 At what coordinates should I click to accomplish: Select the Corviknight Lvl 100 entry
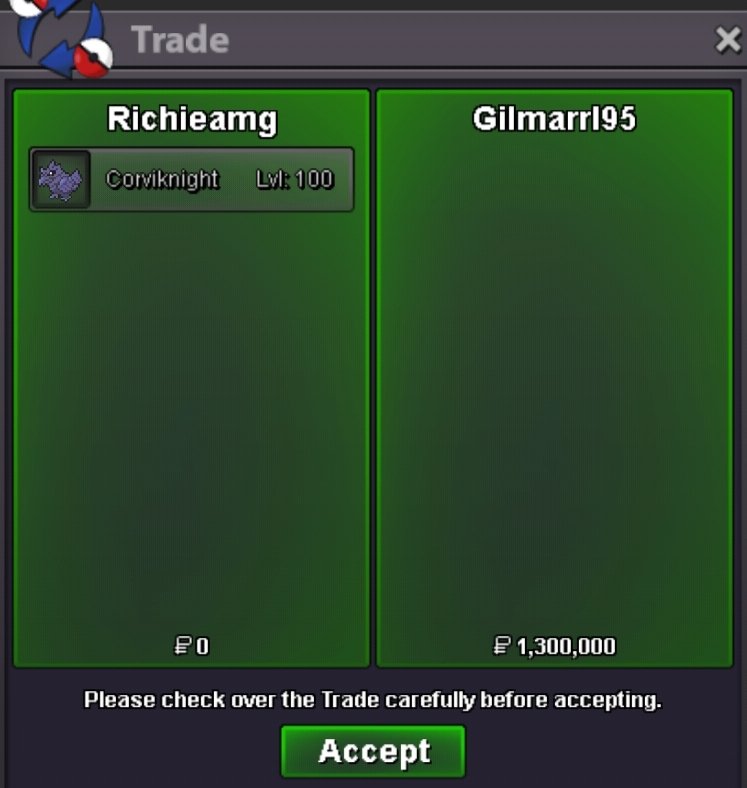pos(192,180)
